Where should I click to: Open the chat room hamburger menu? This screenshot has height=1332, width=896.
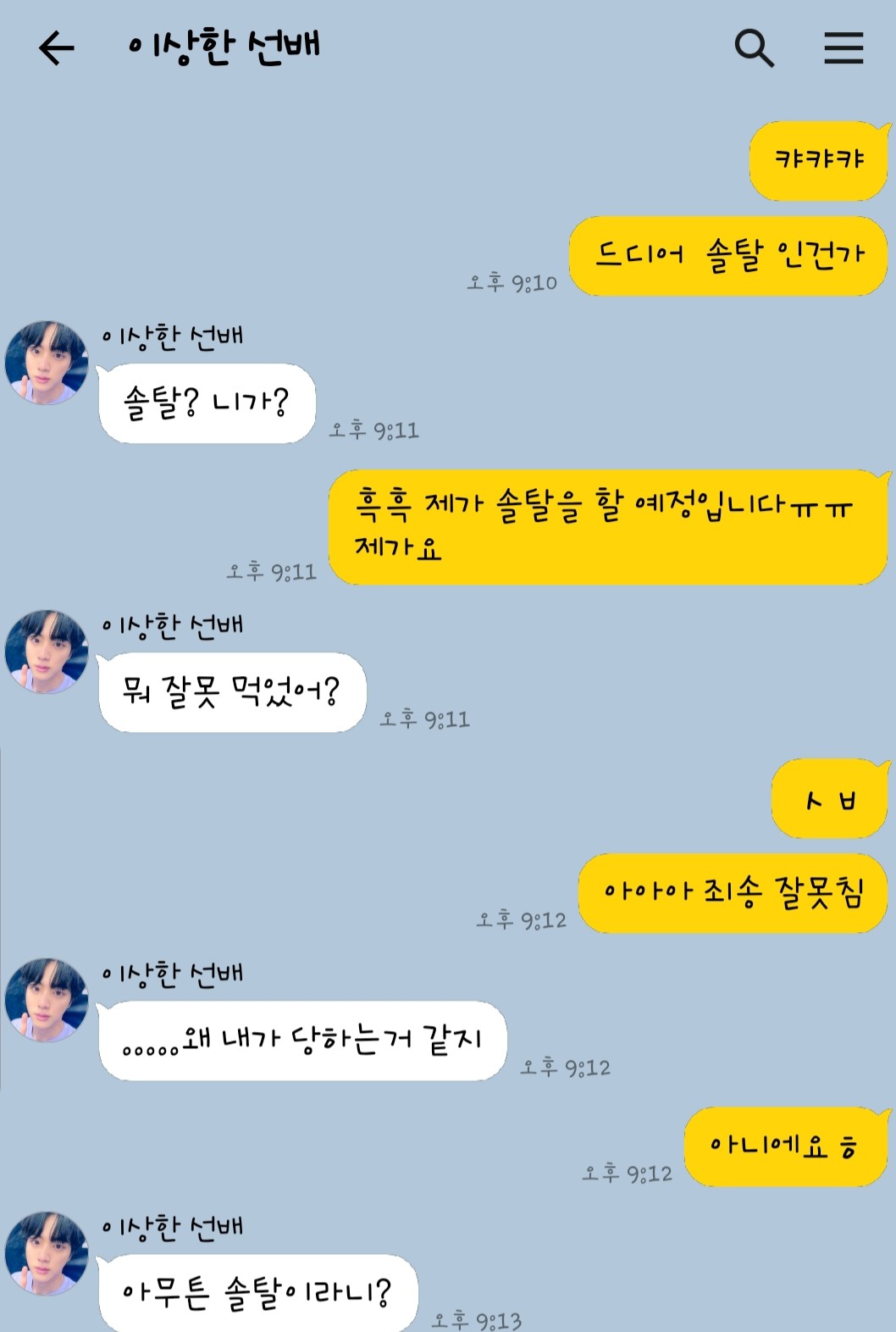pyautogui.click(x=843, y=48)
